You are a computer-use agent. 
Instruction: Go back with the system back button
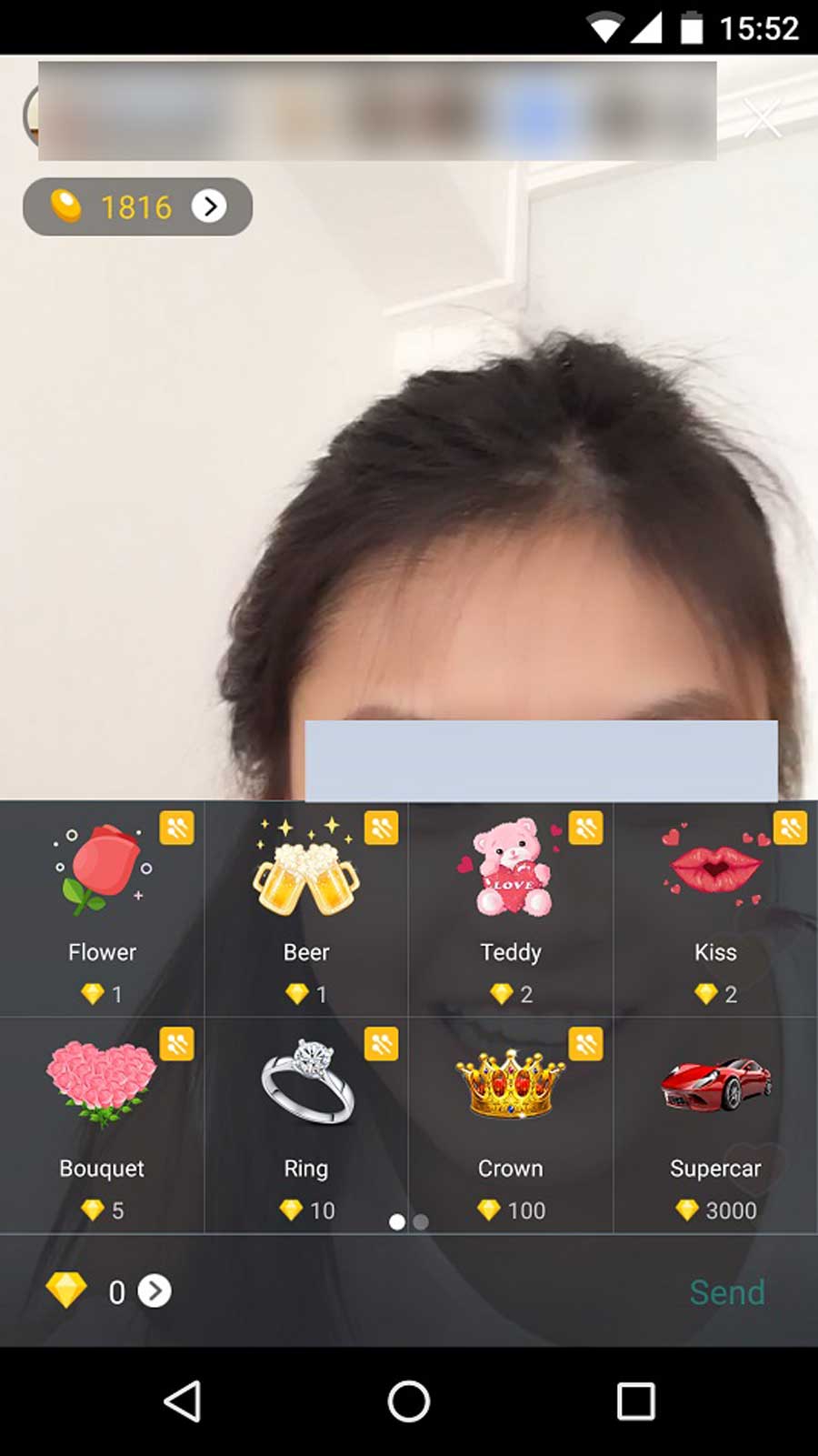(182, 1401)
